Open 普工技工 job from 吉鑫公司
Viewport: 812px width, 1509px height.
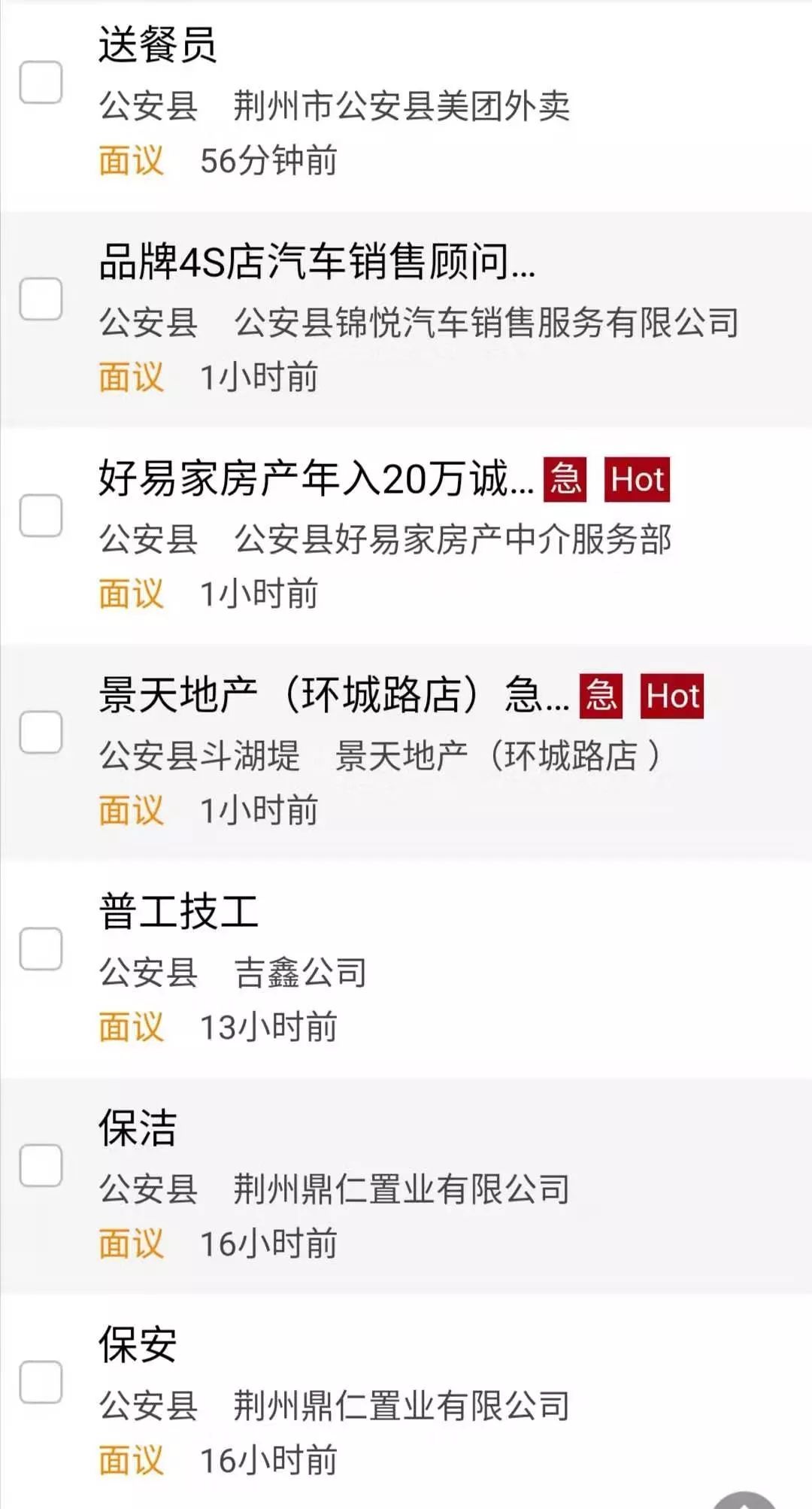(179, 912)
